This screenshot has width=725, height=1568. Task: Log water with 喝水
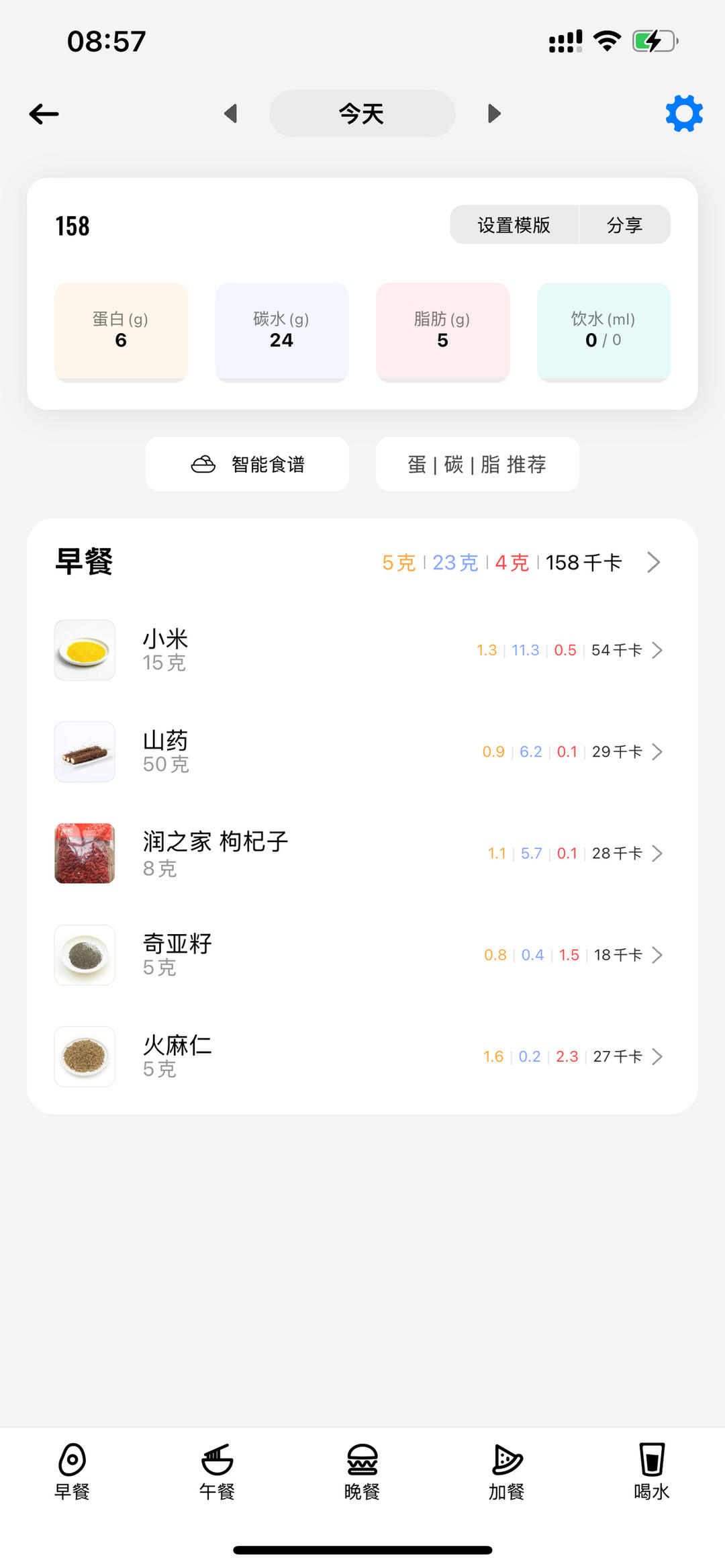click(x=651, y=1471)
